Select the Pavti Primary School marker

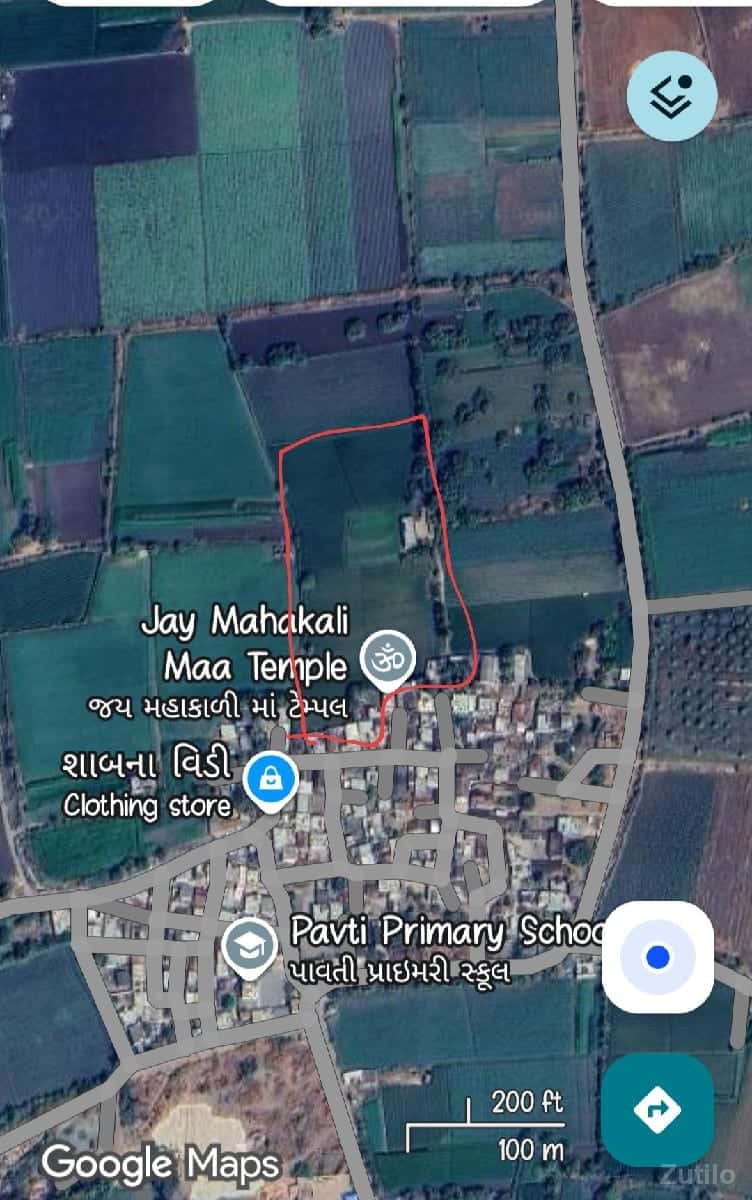coord(249,945)
